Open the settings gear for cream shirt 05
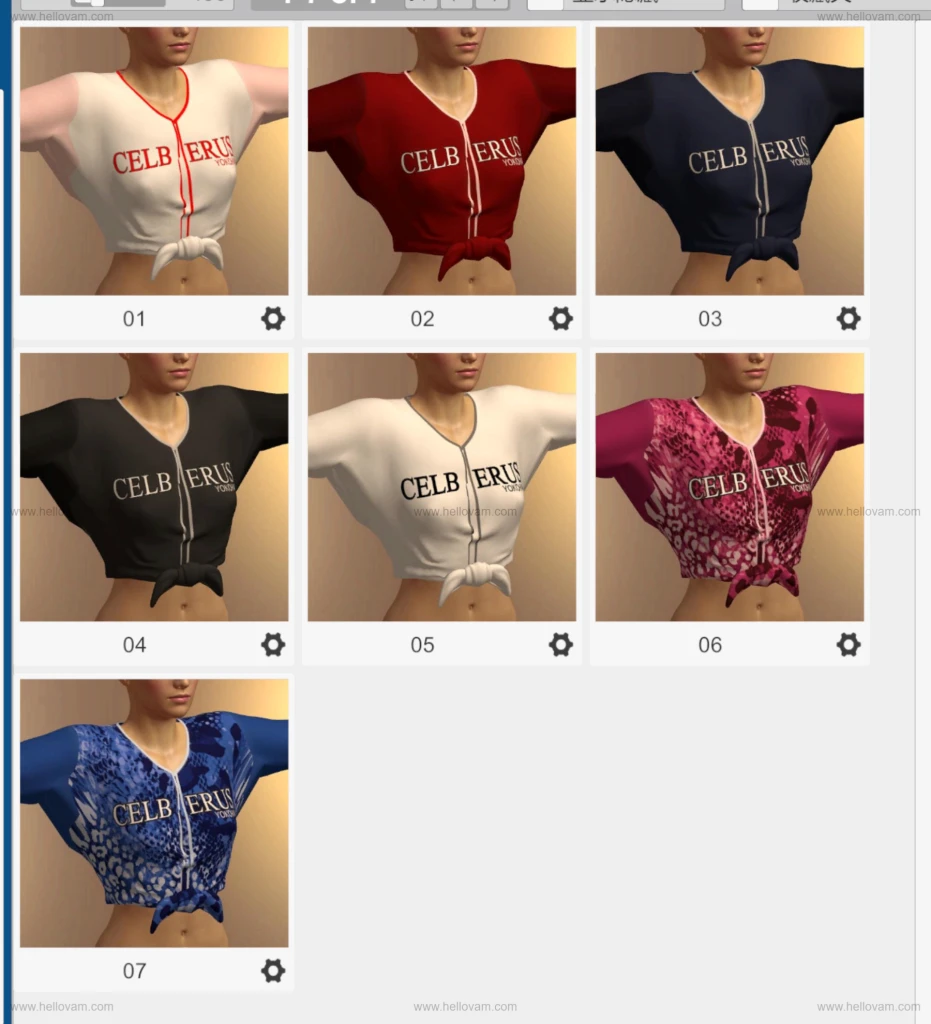This screenshot has height=1024, width=931. (x=560, y=645)
